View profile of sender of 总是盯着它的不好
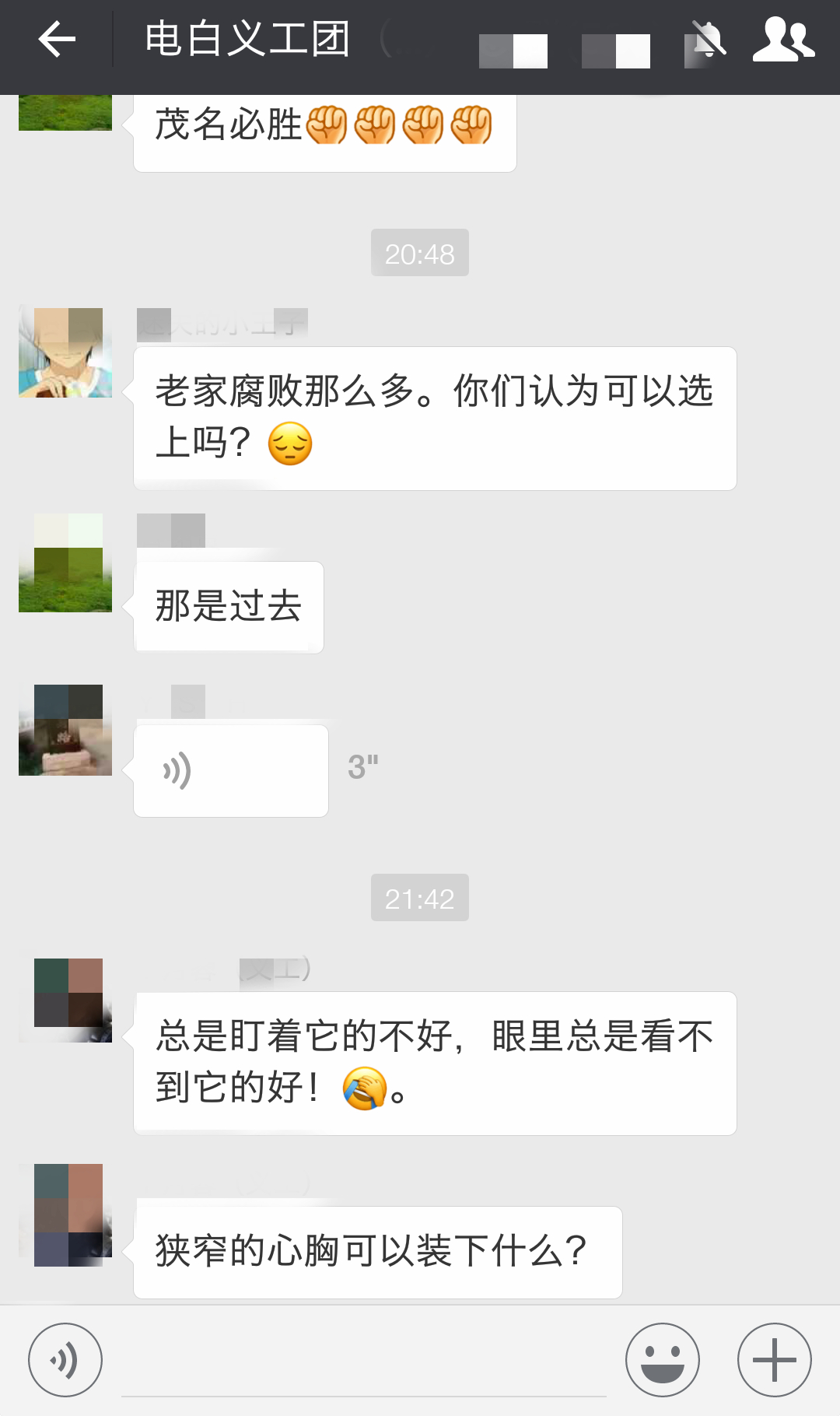Screen dimensions: 840x1416 tap(65, 1001)
